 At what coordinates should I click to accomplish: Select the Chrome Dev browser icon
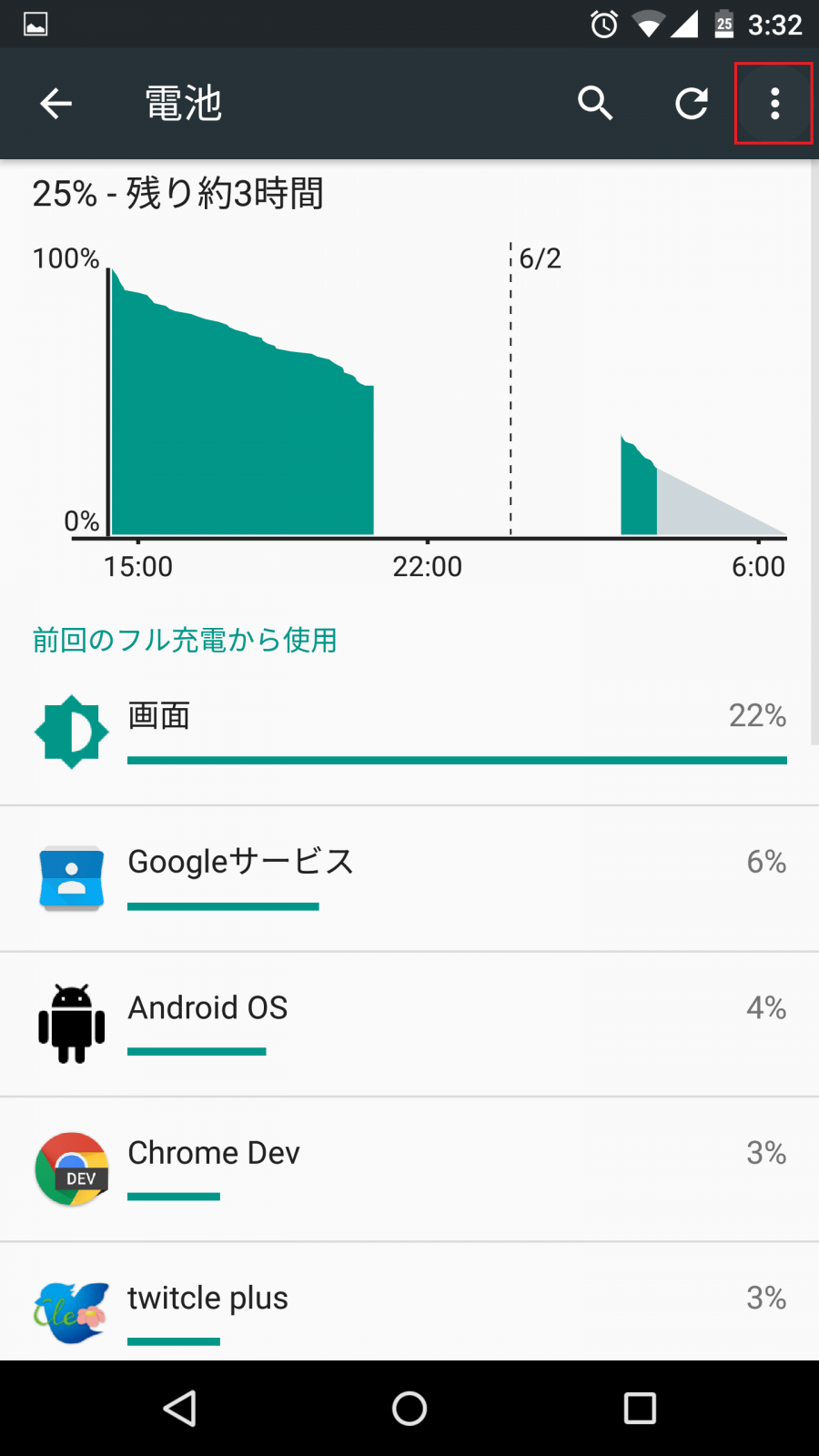pyautogui.click(x=71, y=1167)
